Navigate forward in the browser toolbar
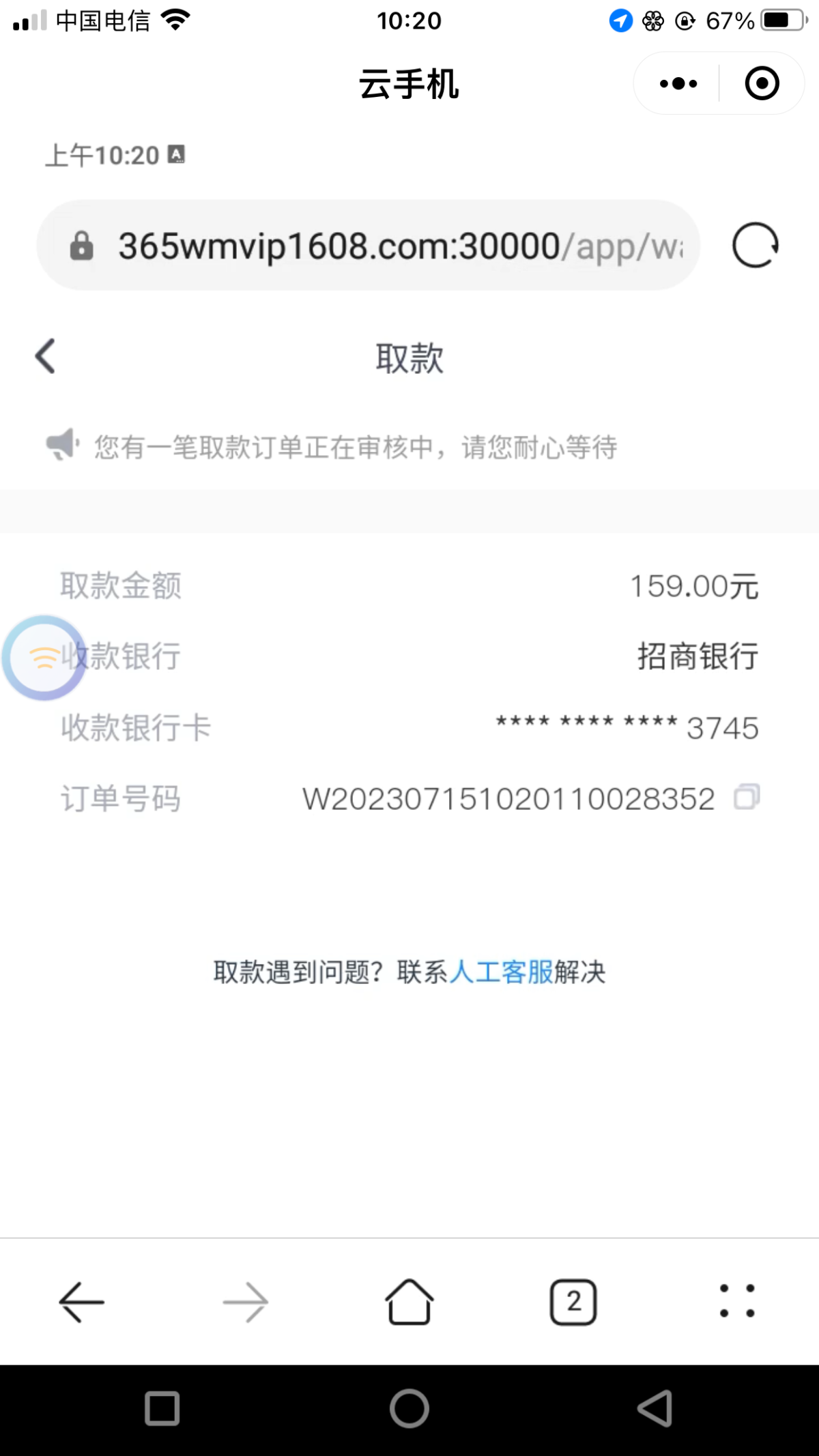Image resolution: width=819 pixels, height=1456 pixels. (x=246, y=1302)
